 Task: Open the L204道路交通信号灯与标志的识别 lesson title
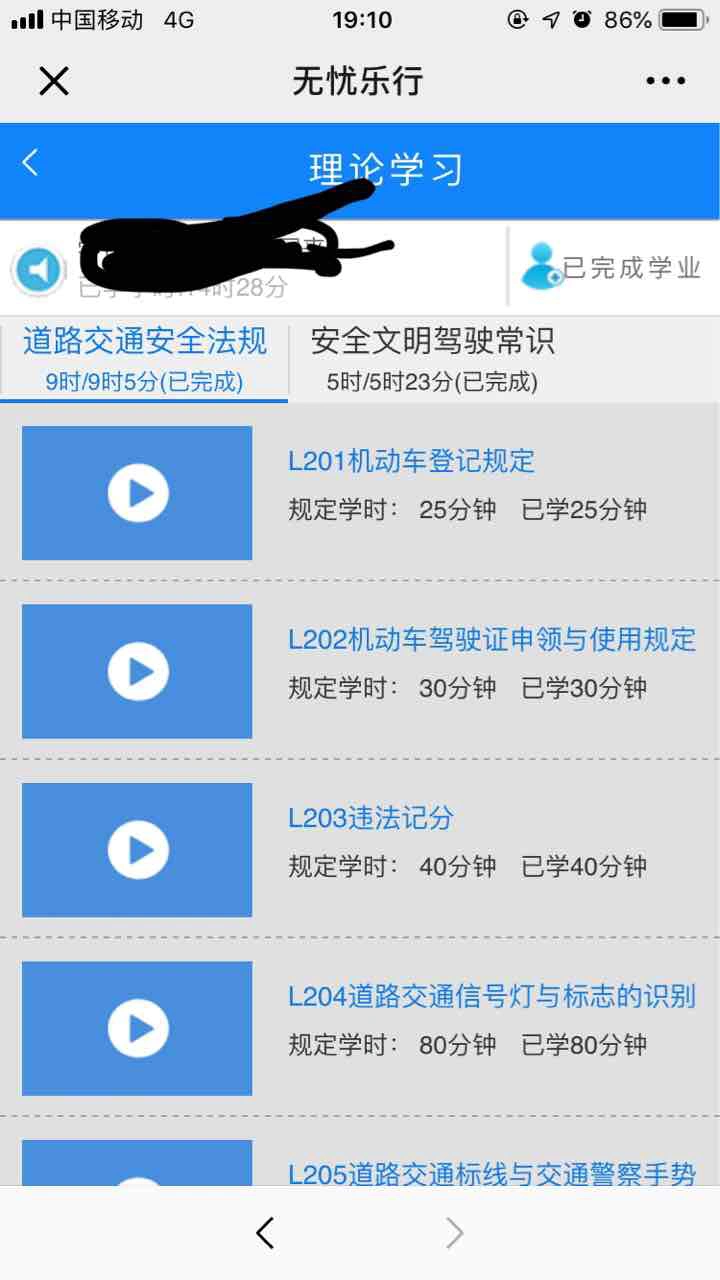pyautogui.click(x=492, y=997)
